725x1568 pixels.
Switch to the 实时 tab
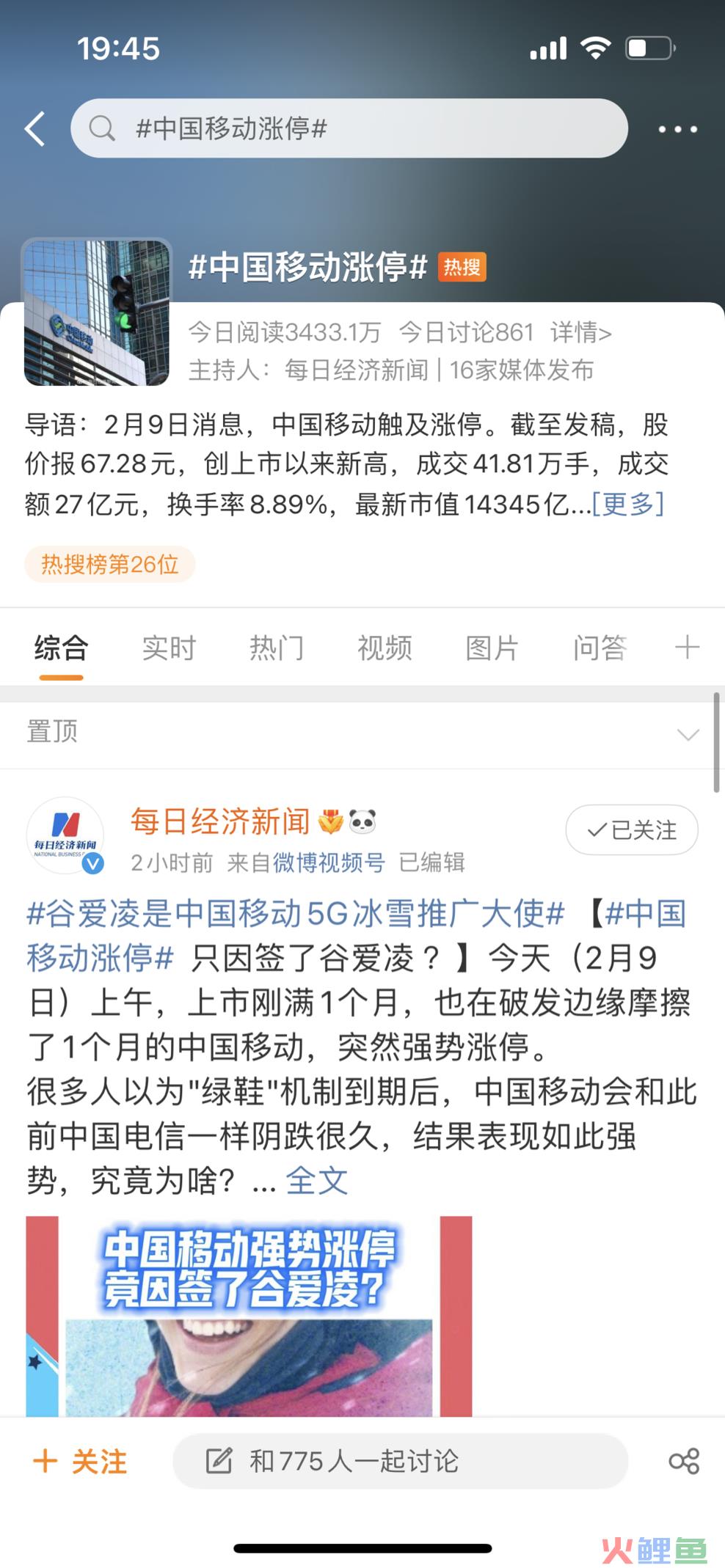click(x=169, y=648)
